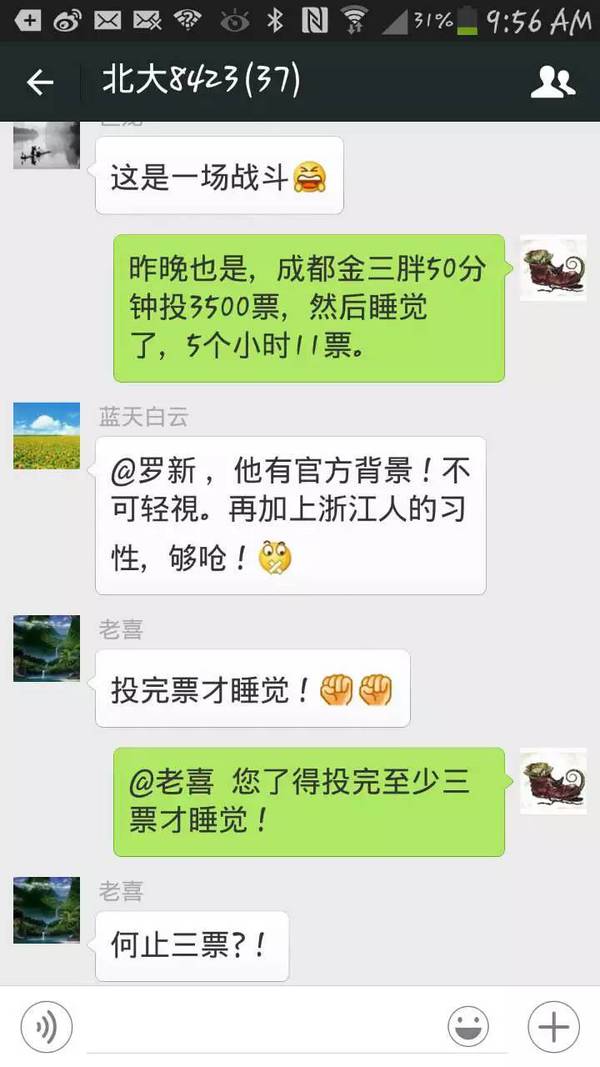Viewport: 600px width, 1067px height.
Task: Open own avatar beside @老喜 reply
Action: click(554, 781)
